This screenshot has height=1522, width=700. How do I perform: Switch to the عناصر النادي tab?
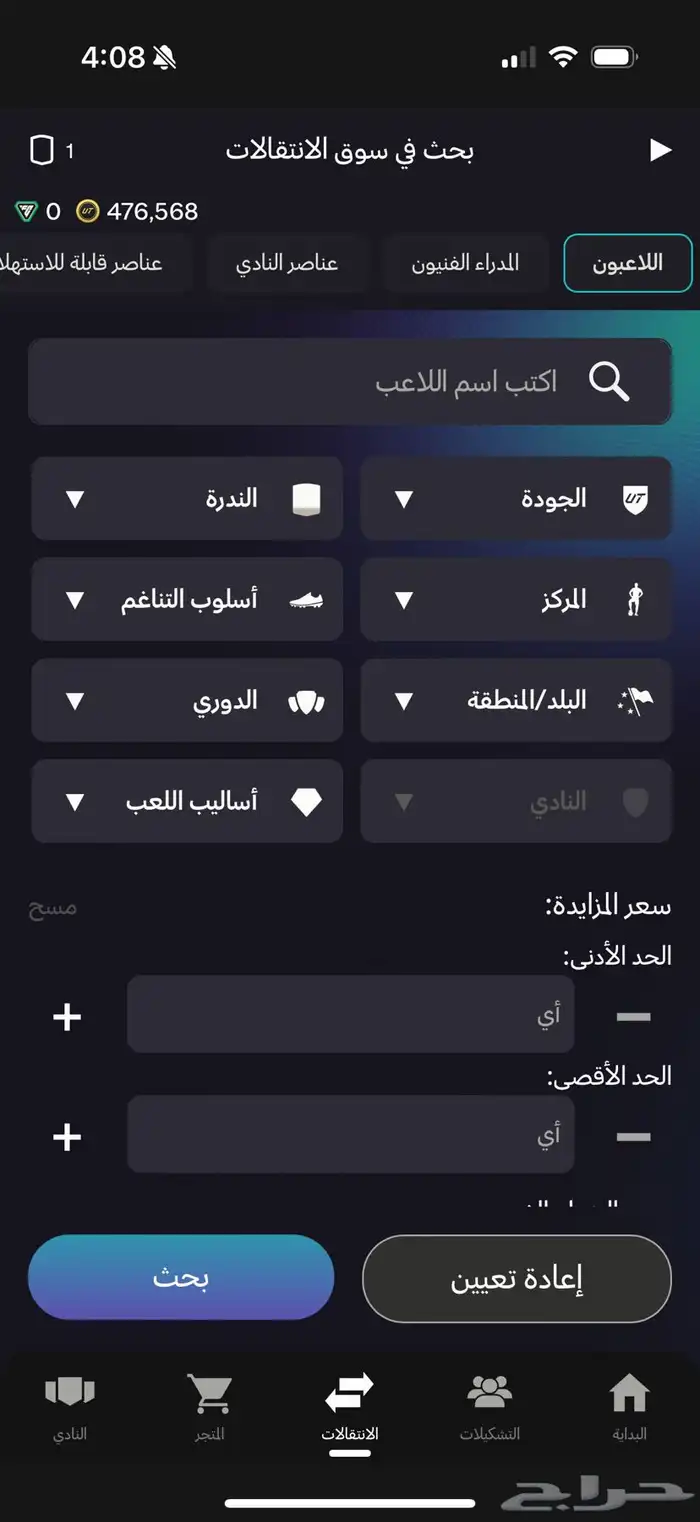pyautogui.click(x=287, y=264)
